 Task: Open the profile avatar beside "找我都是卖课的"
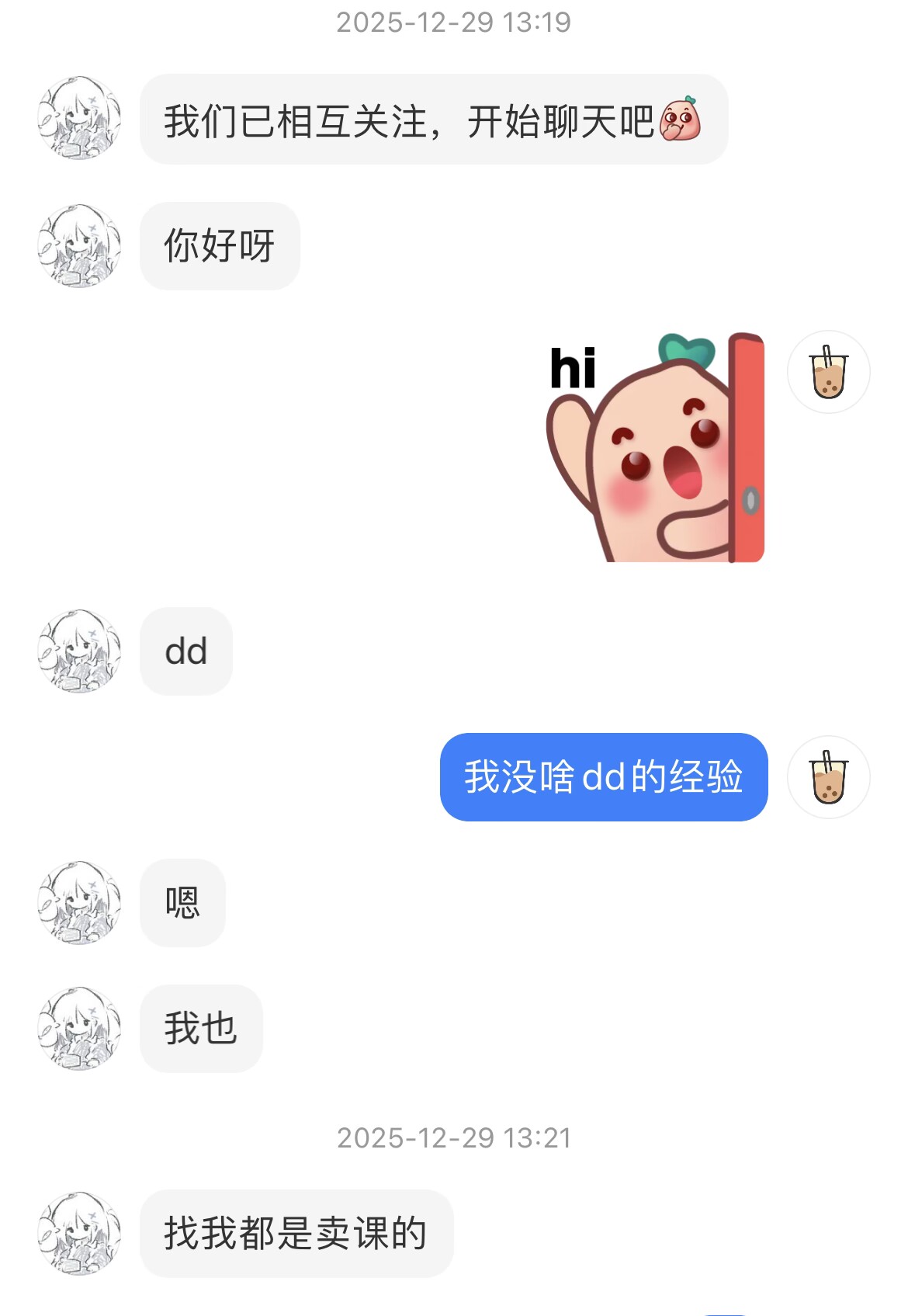tap(79, 1233)
